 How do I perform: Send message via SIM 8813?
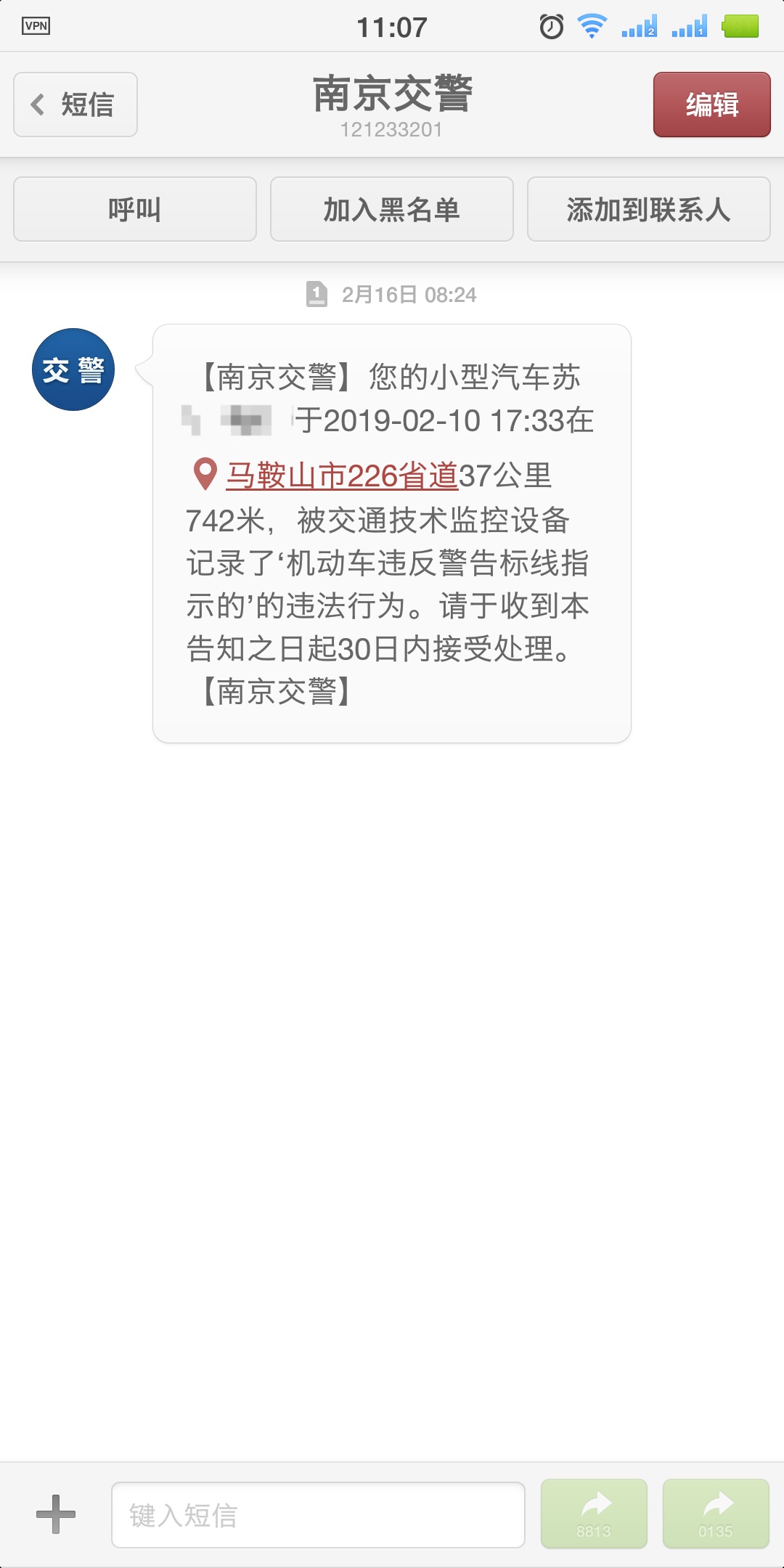594,1514
